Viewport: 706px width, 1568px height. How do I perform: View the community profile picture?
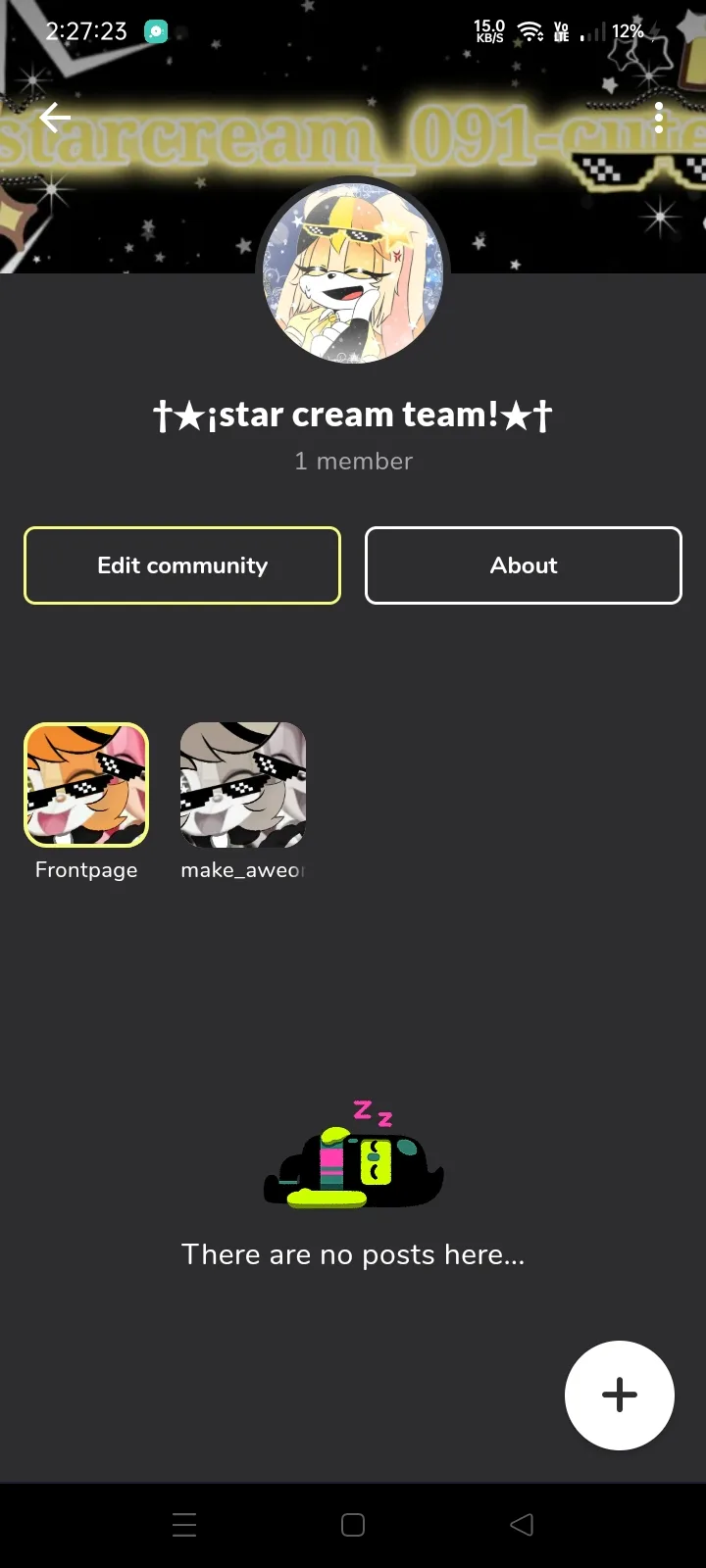(x=353, y=271)
